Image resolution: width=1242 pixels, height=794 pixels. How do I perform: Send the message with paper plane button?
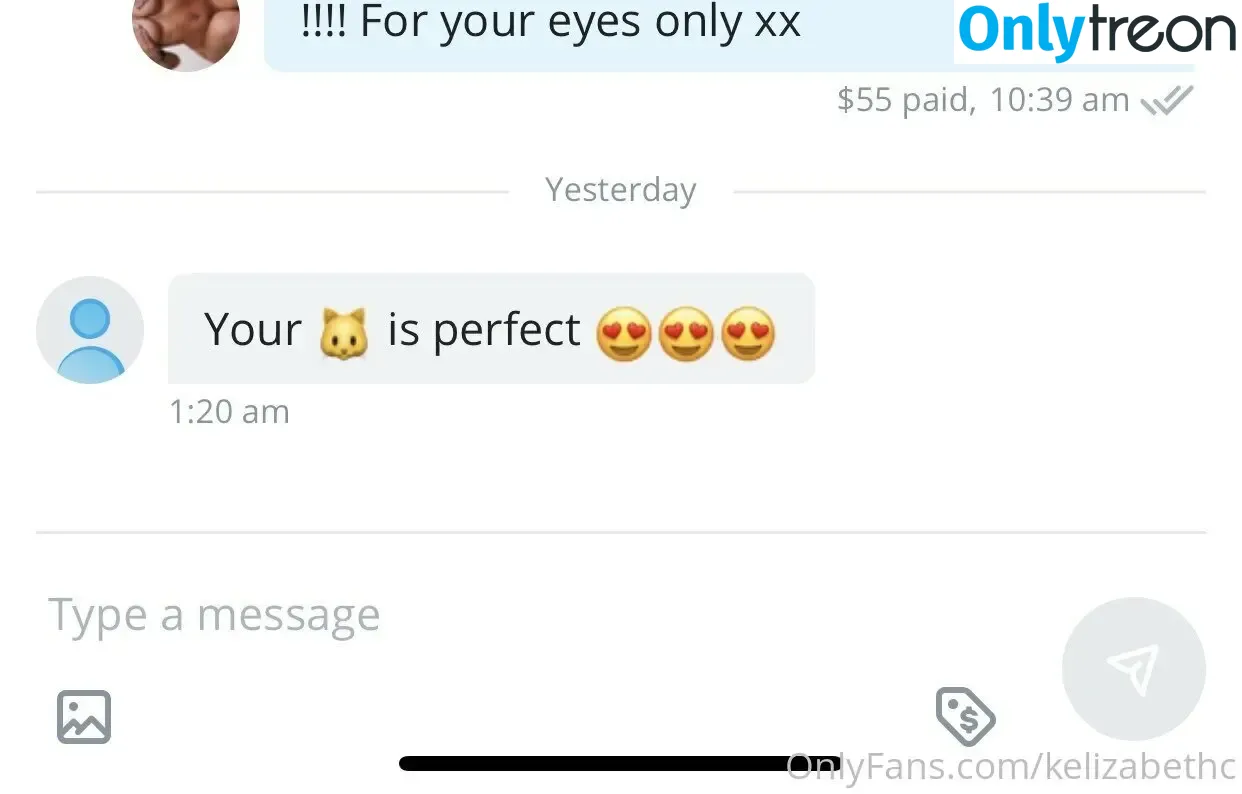tap(1133, 669)
